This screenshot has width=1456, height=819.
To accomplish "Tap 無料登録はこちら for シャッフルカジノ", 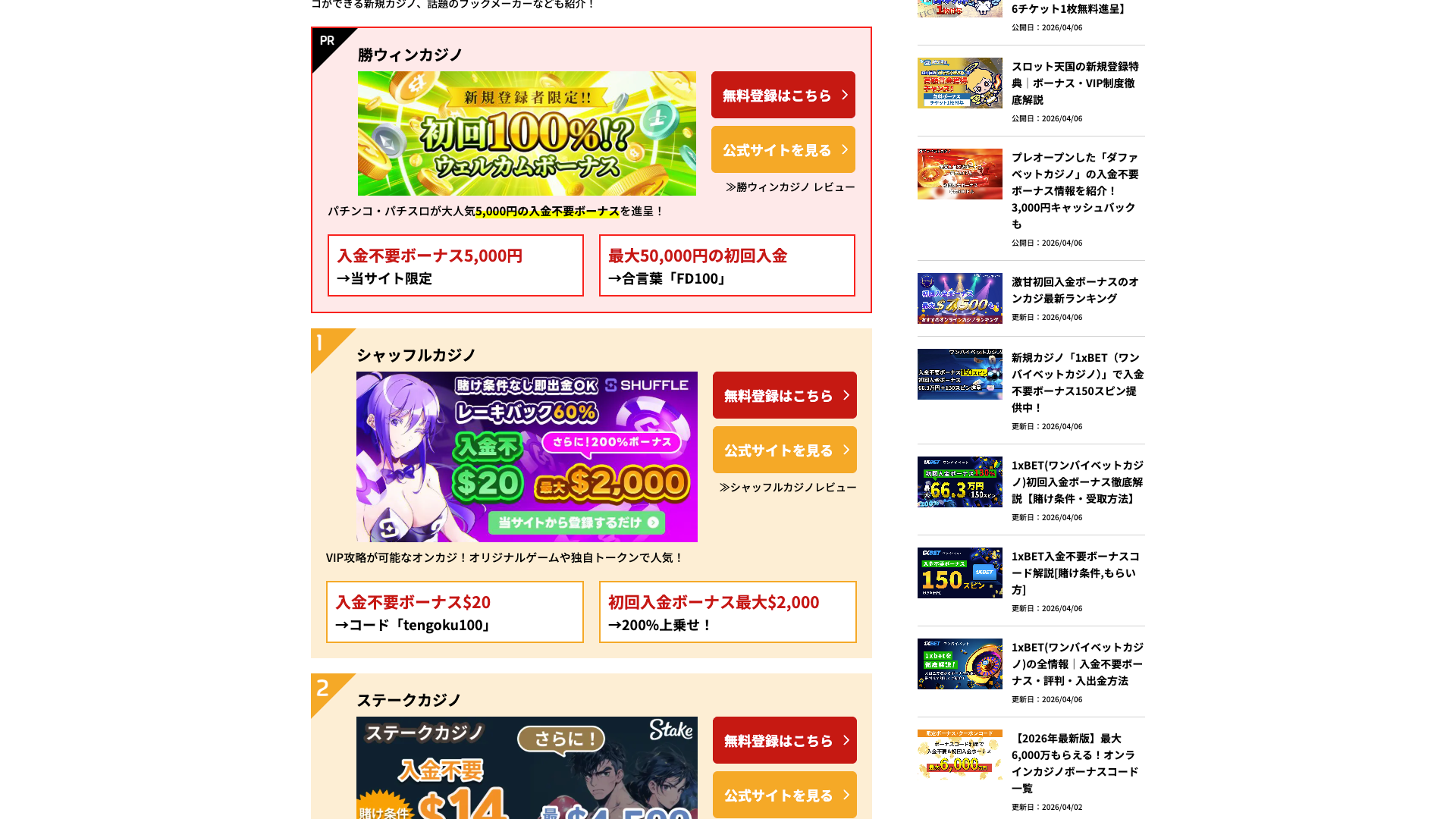I will pyautogui.click(x=784, y=395).
